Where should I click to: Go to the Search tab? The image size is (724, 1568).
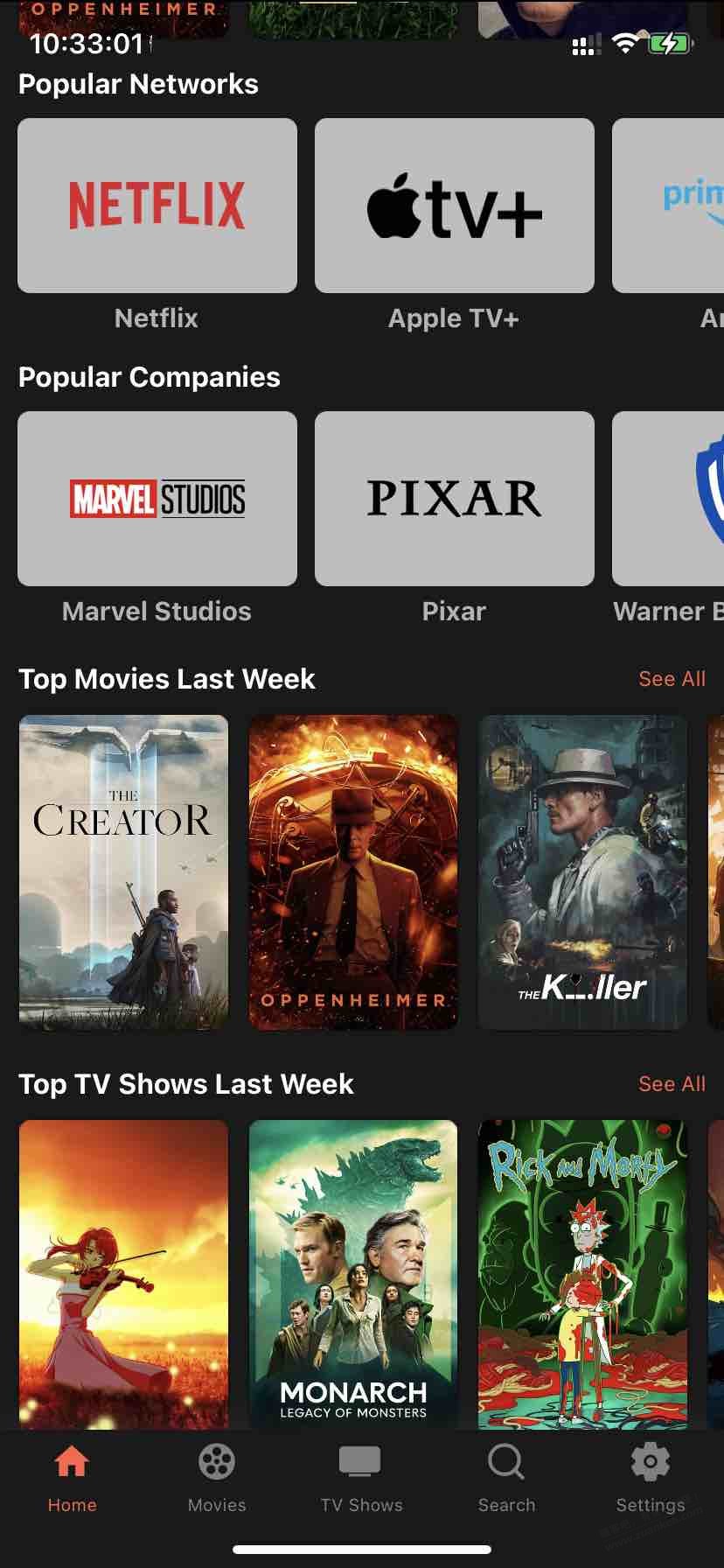pos(506,1478)
